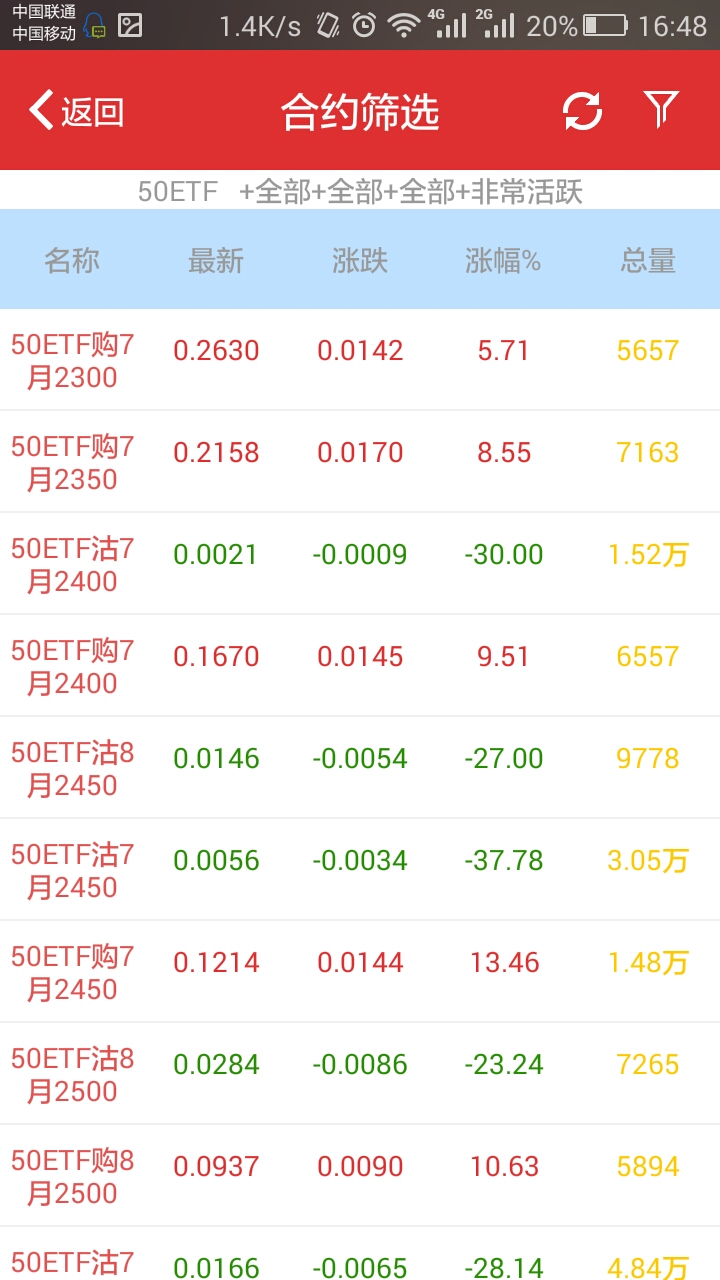View details for 50ETF购7月2450
This screenshot has width=720, height=1280.
[x=72, y=973]
